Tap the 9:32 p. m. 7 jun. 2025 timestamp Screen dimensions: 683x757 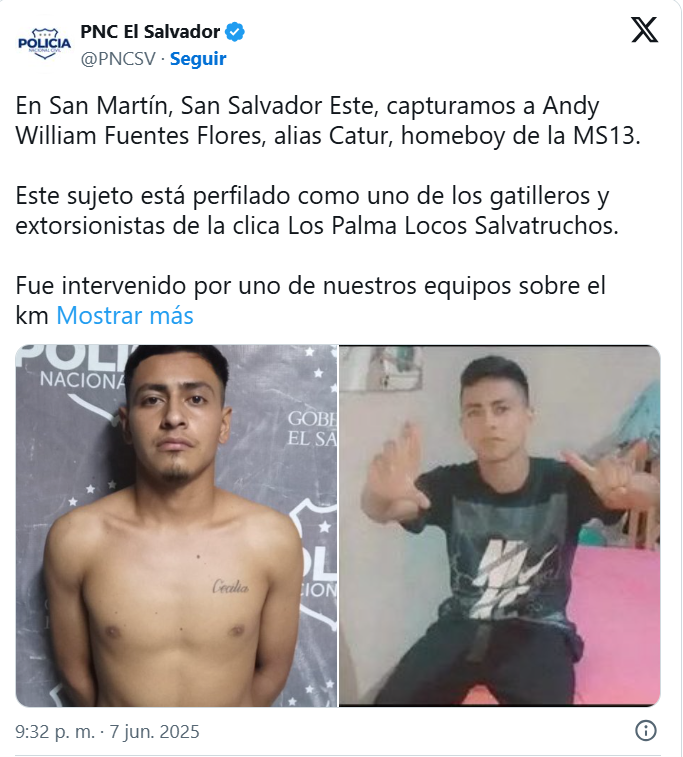pyautogui.click(x=107, y=732)
